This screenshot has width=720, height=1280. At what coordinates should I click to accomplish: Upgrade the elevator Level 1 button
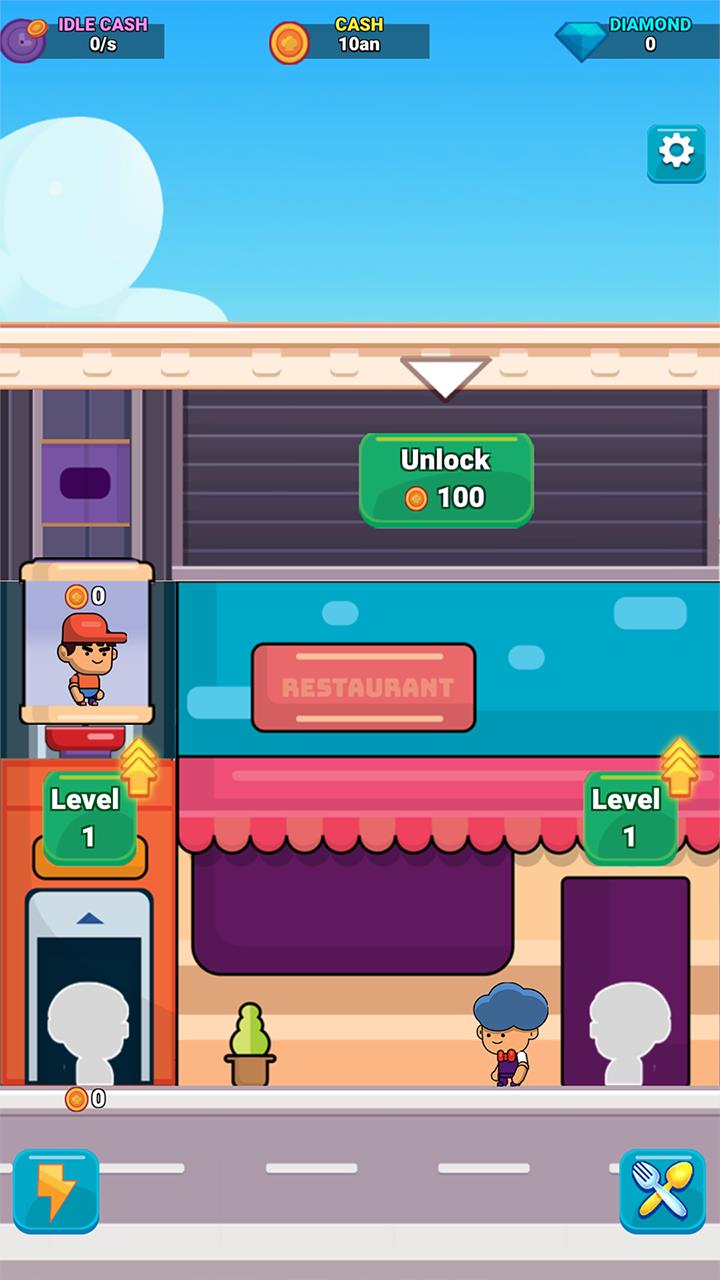[90, 816]
